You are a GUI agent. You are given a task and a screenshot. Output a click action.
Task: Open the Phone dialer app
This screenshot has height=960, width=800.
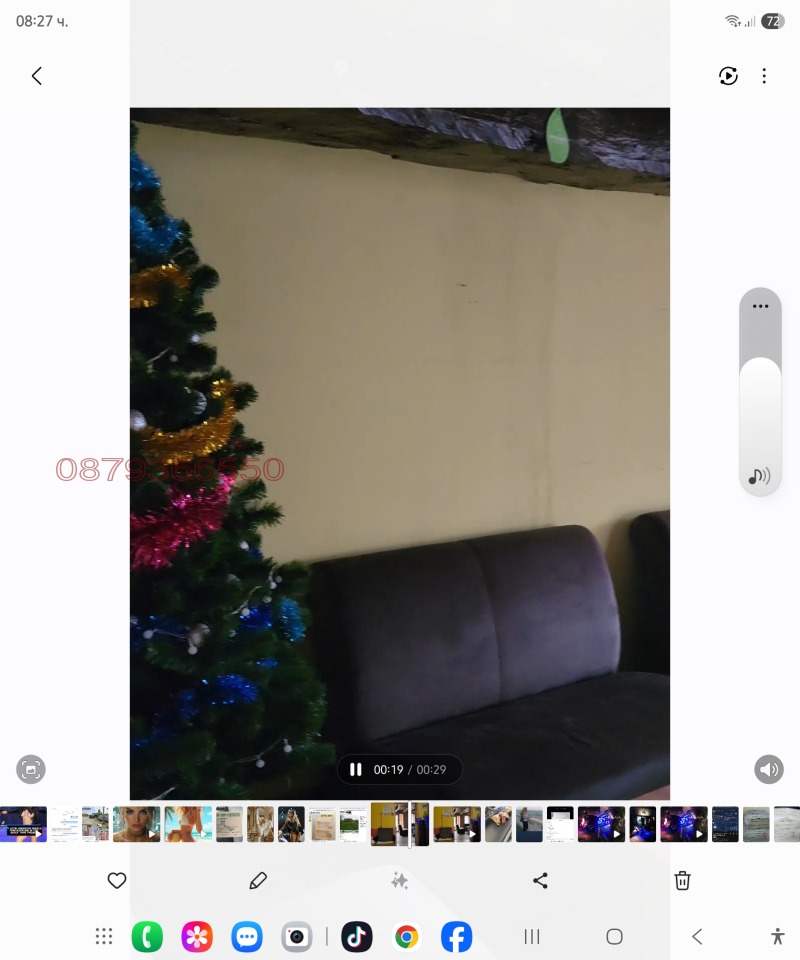pos(147,937)
